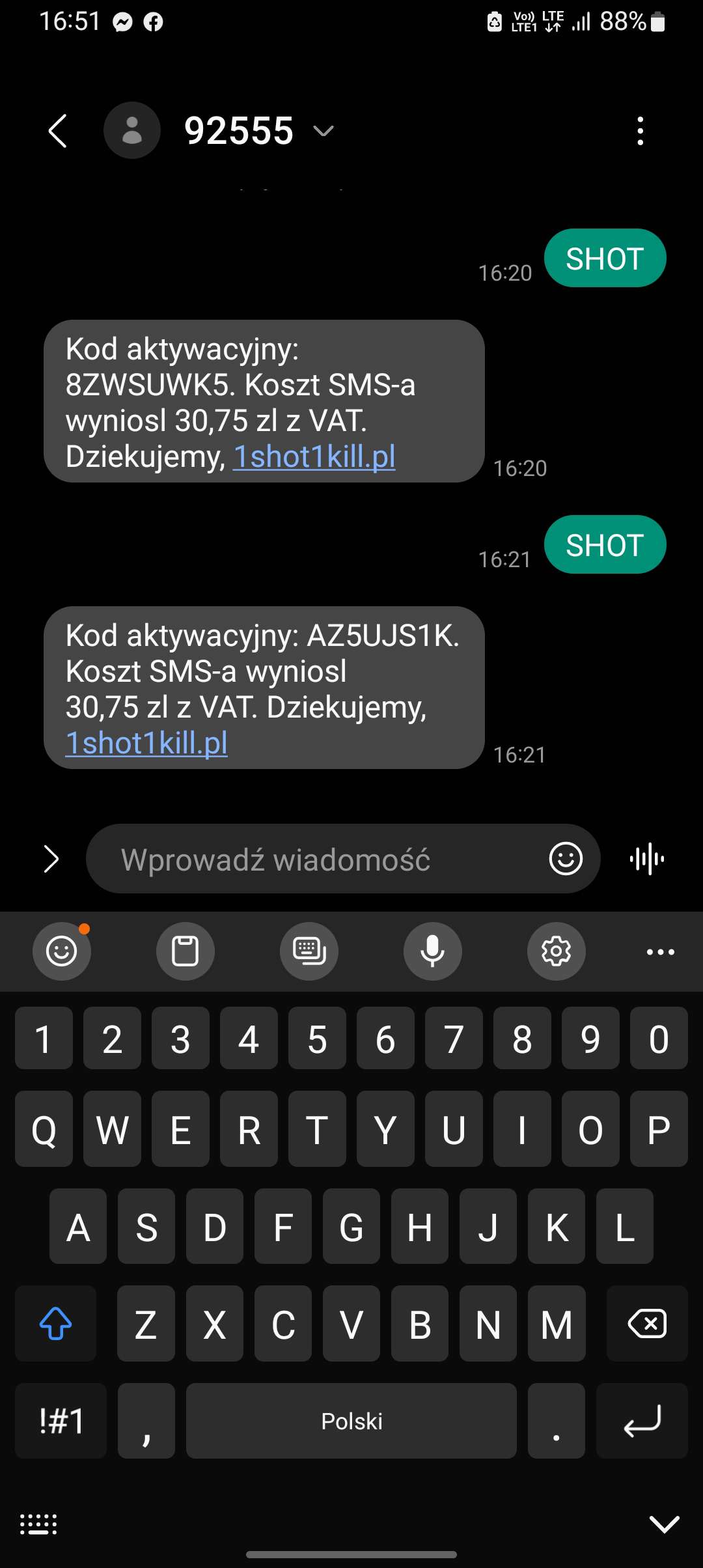Open the keyboard clipboard
This screenshot has width=703, height=1568.
185,951
